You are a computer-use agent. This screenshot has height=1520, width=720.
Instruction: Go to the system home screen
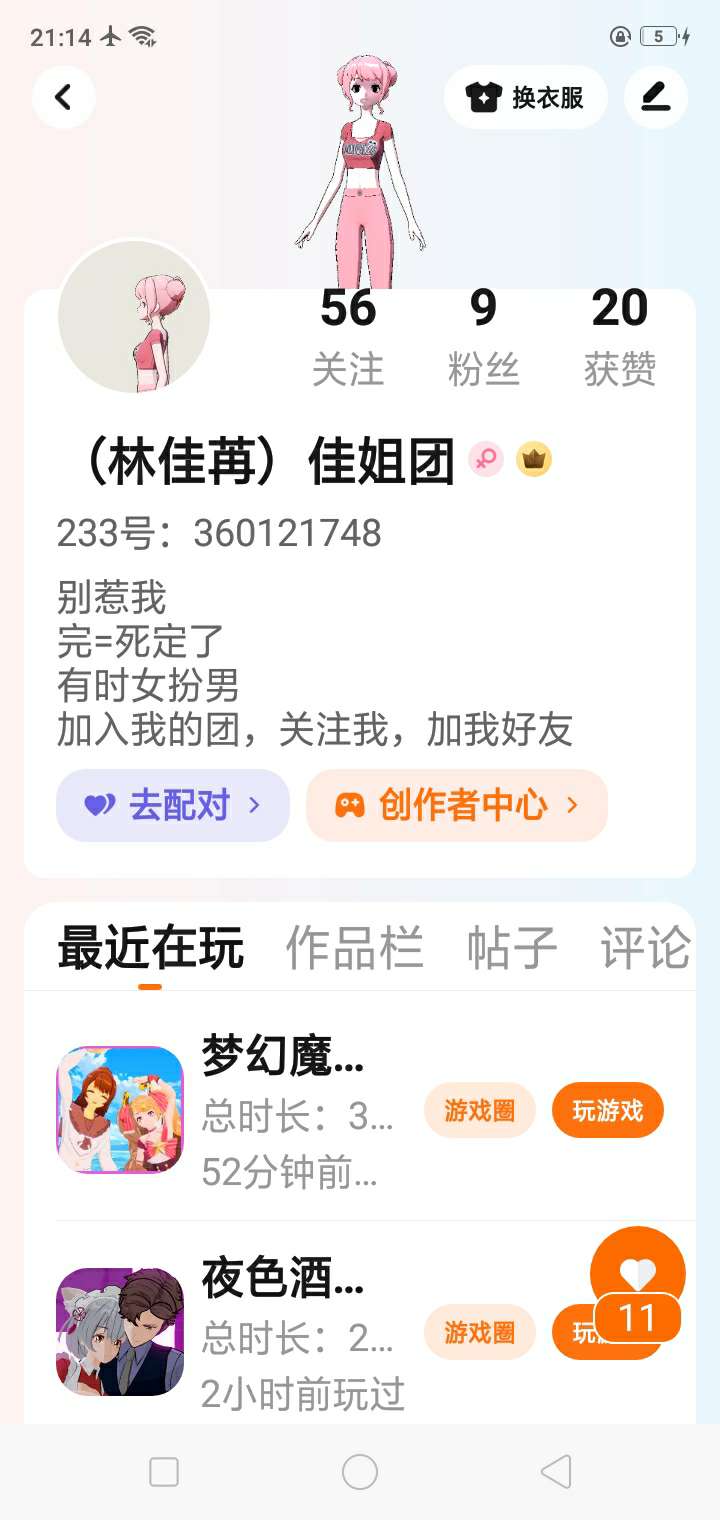(x=360, y=1472)
